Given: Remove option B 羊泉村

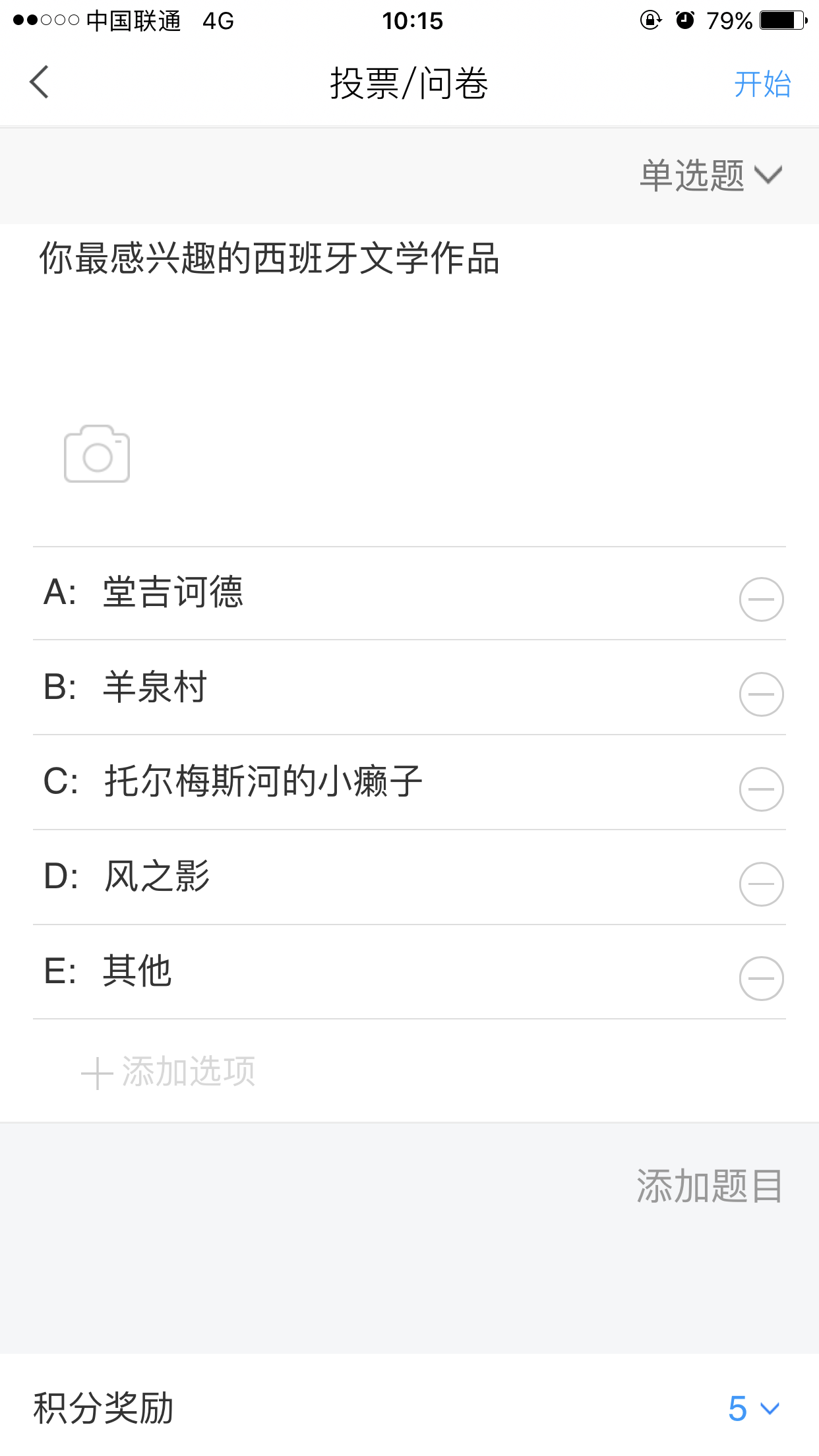Looking at the screenshot, I should 761,694.
